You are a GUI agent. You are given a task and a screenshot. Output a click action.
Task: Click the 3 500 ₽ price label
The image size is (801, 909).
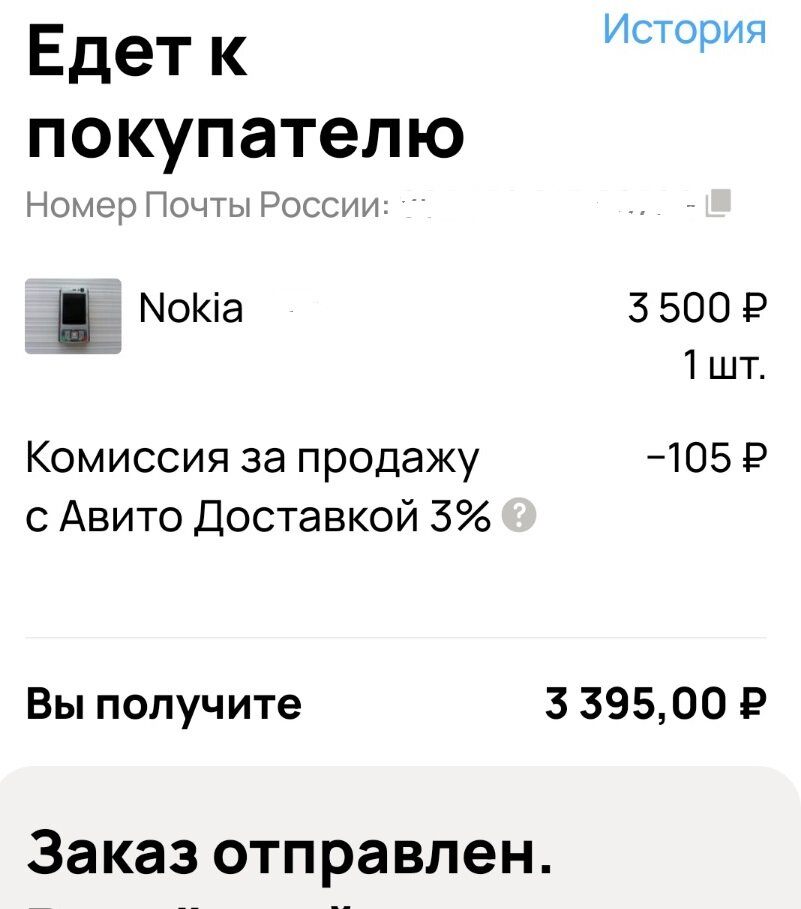[x=697, y=308]
